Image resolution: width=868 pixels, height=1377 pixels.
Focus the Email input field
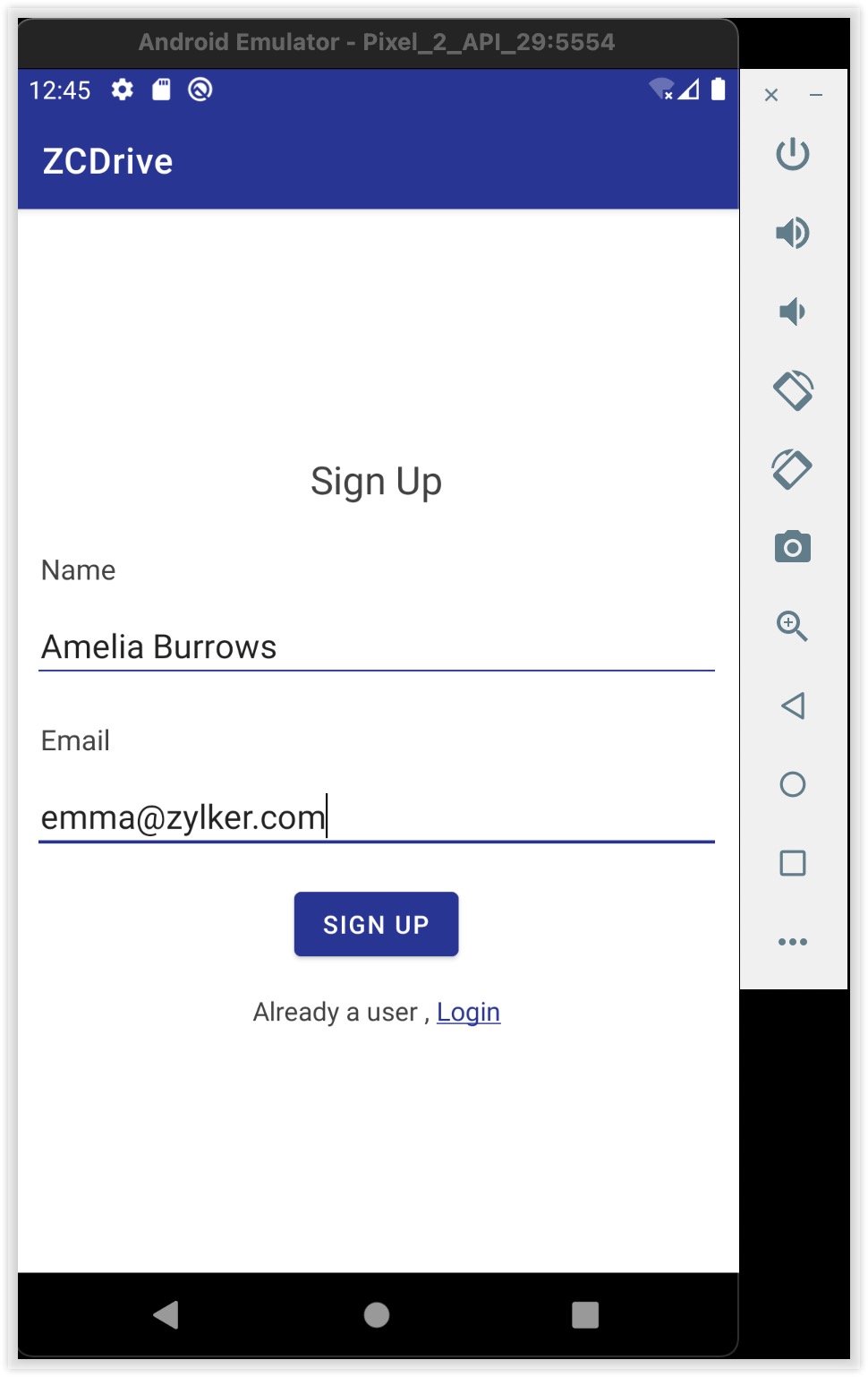[x=376, y=817]
